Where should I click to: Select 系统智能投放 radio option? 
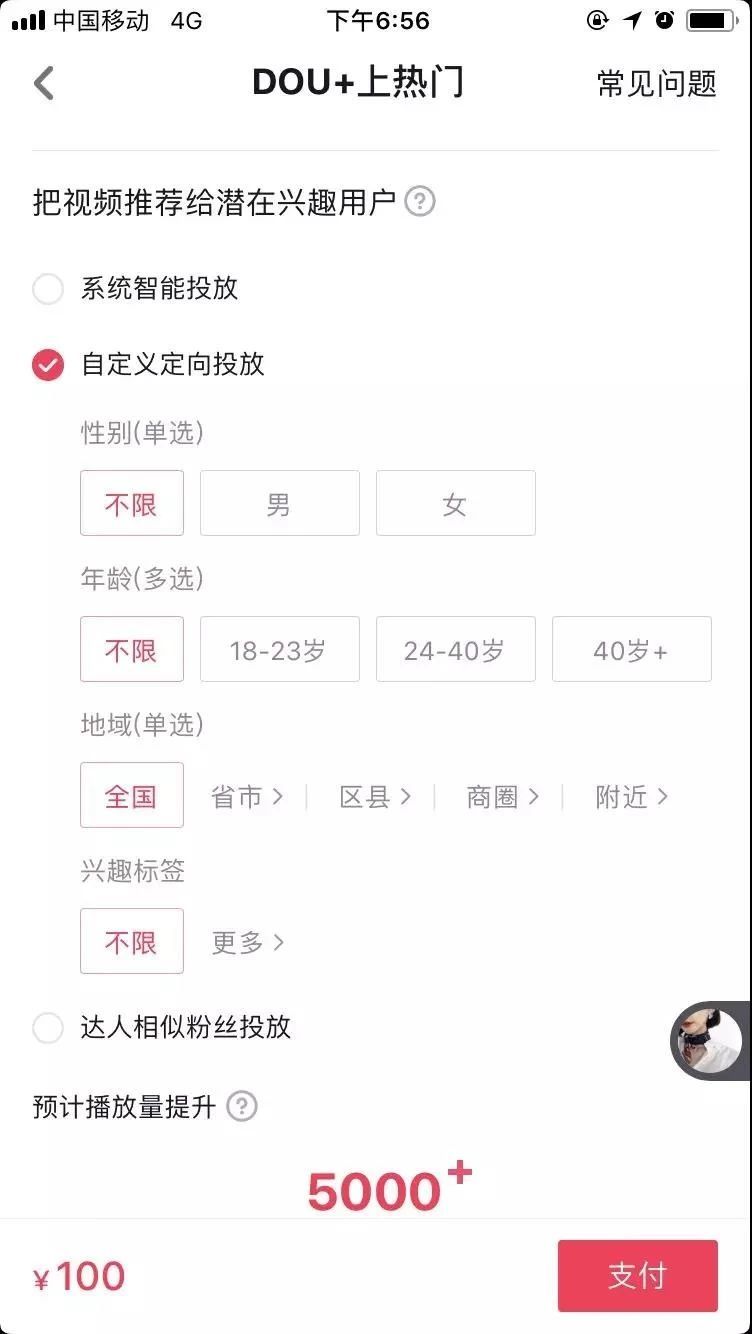pos(48,289)
